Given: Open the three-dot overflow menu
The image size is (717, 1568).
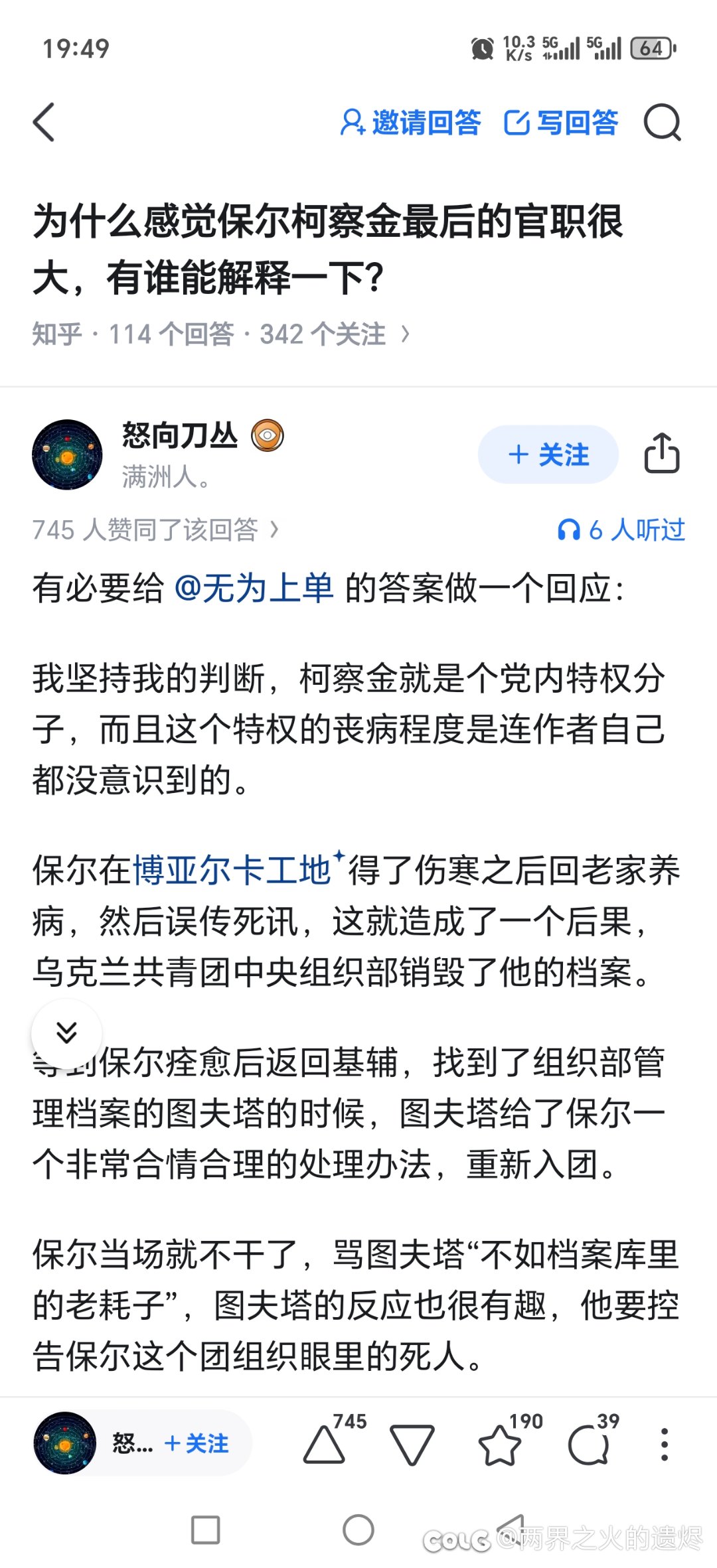Looking at the screenshot, I should pyautogui.click(x=664, y=1445).
